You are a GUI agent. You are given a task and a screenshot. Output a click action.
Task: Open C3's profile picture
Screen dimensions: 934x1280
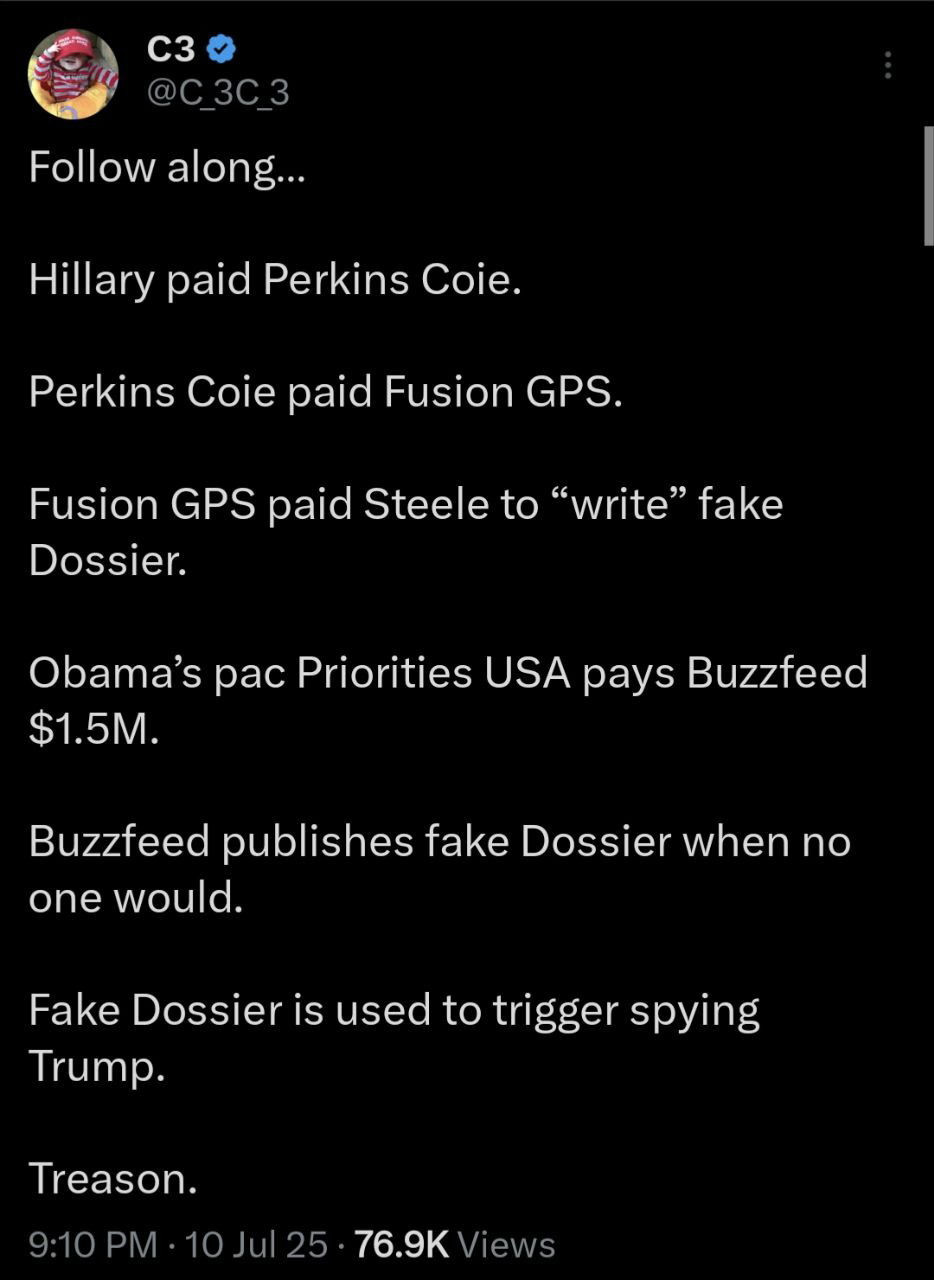73,73
